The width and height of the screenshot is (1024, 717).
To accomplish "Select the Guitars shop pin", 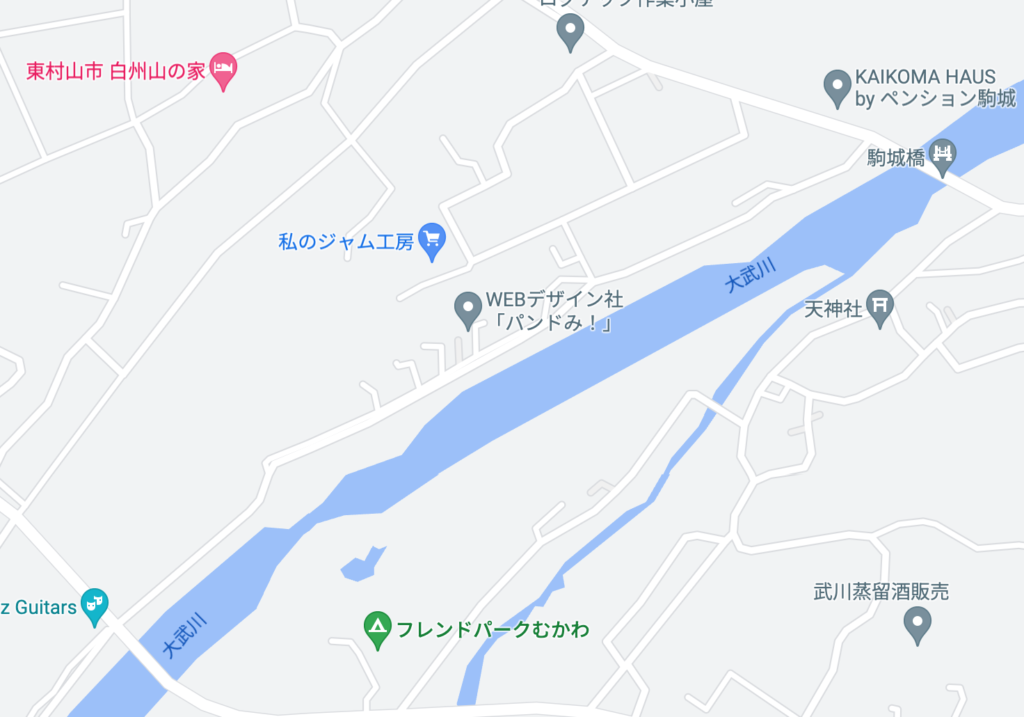I will click(94, 605).
